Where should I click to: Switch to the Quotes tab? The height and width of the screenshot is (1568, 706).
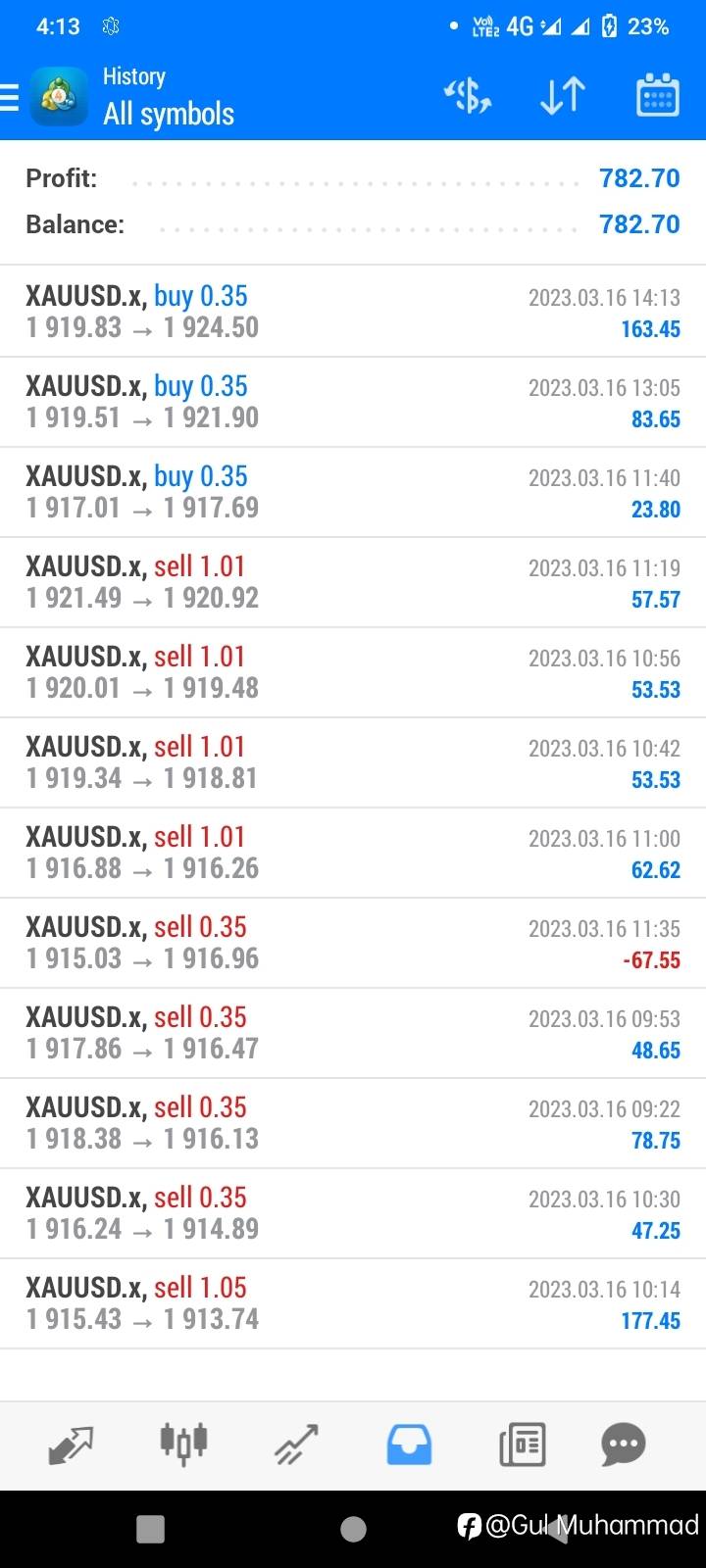(71, 1445)
